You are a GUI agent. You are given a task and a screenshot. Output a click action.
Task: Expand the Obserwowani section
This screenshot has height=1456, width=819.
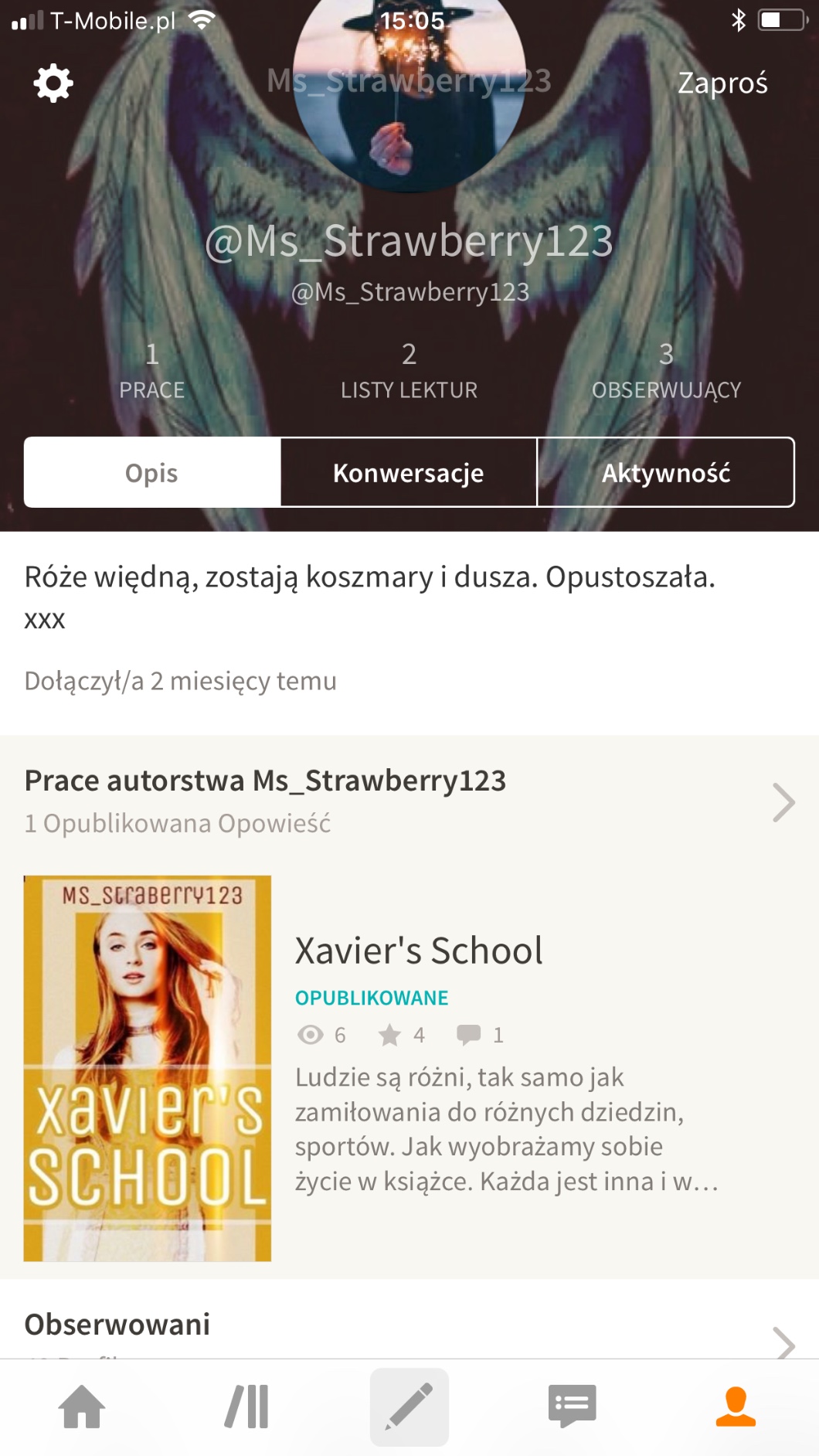(x=783, y=1342)
